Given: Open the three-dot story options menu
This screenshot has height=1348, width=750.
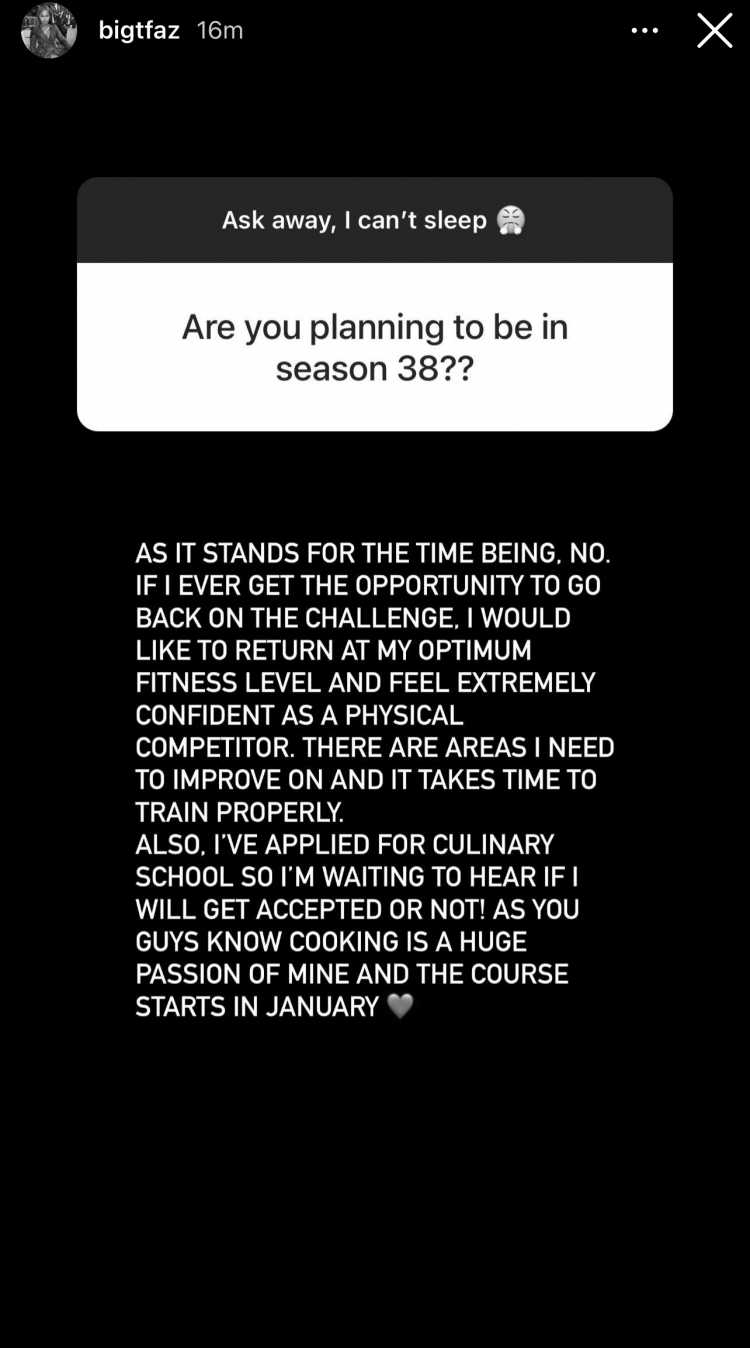Looking at the screenshot, I should 645,31.
